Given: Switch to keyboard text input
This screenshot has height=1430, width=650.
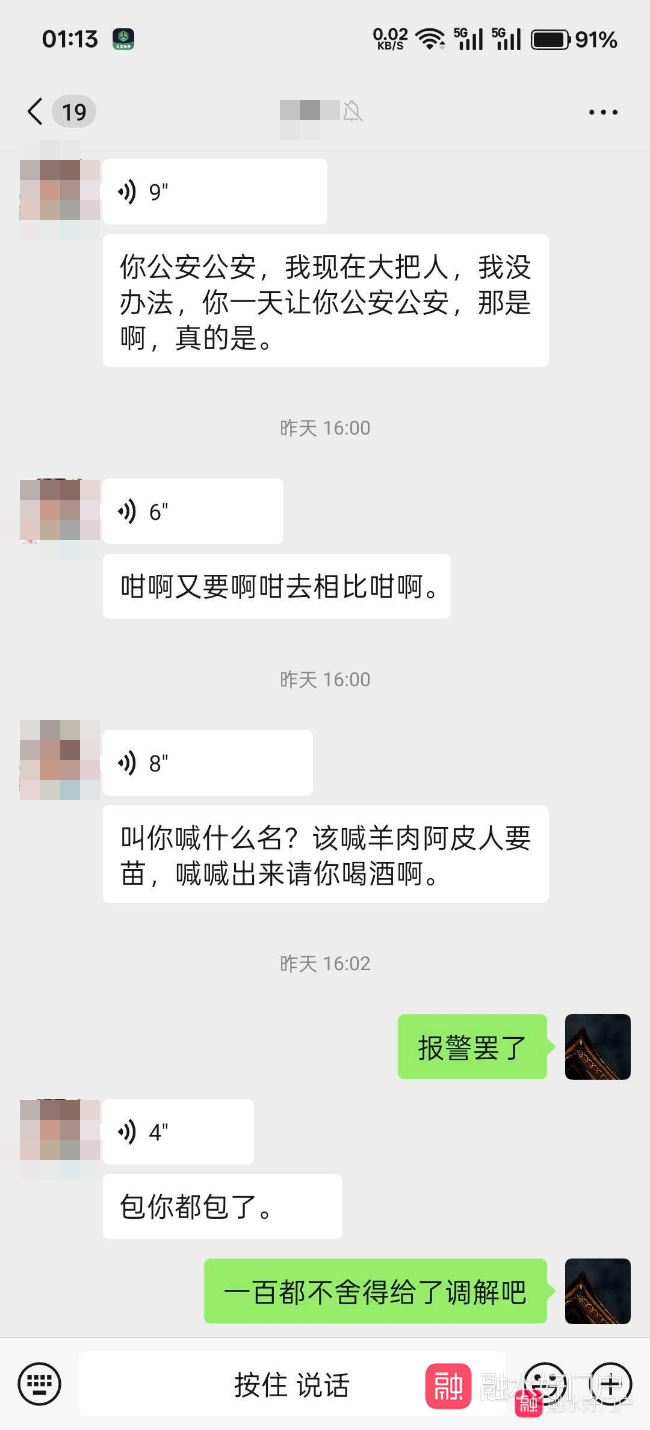Looking at the screenshot, I should click(40, 1384).
